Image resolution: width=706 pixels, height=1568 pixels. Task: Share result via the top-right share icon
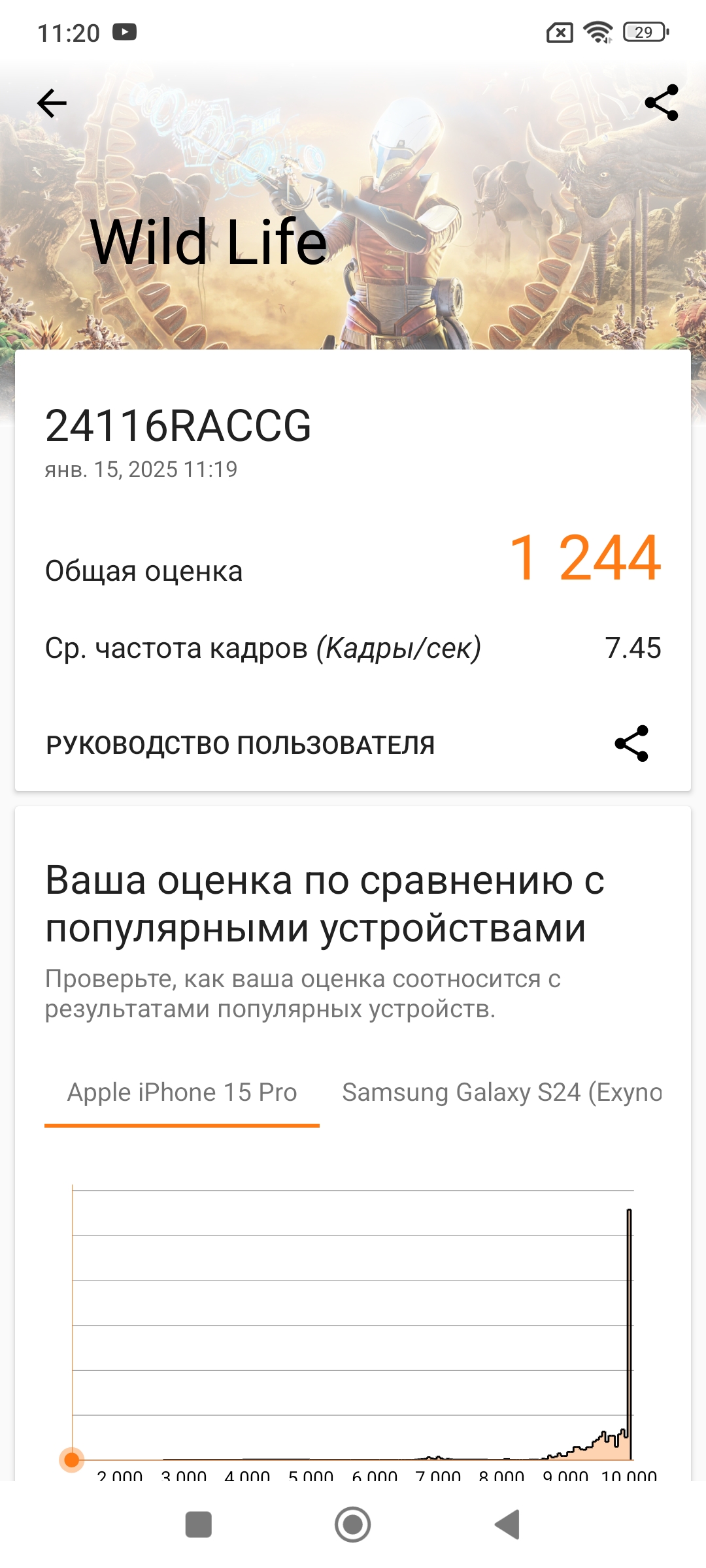click(x=662, y=103)
